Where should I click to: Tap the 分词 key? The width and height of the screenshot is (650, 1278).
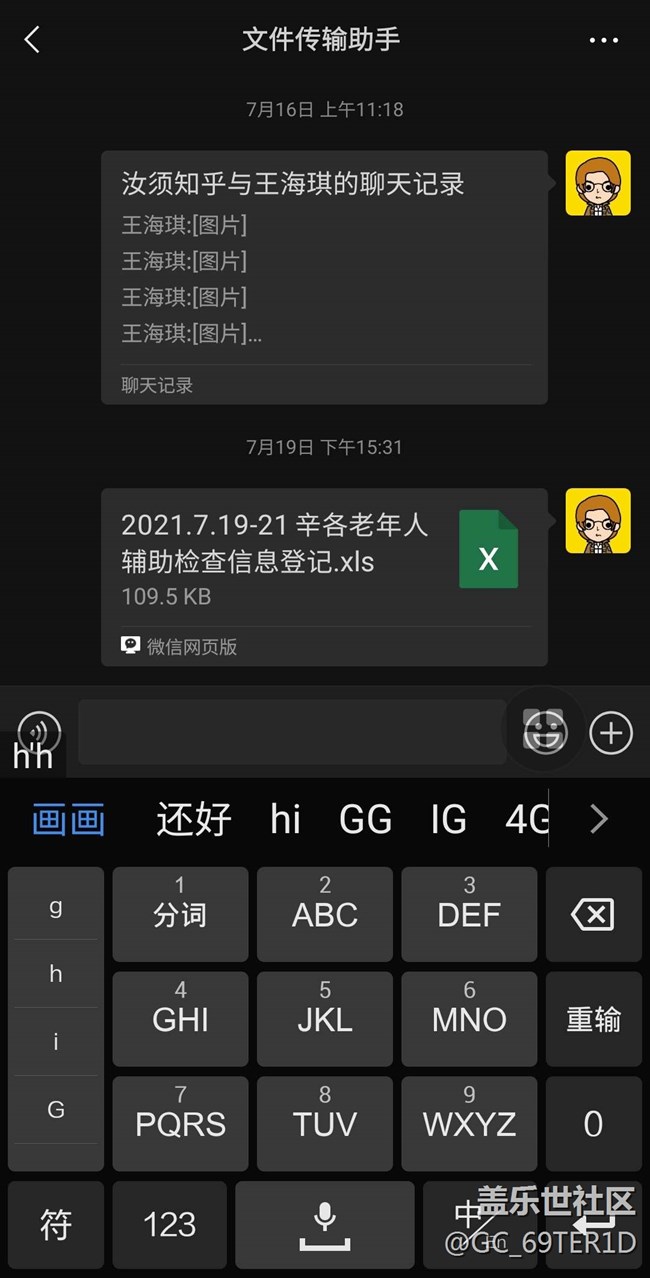click(180, 914)
